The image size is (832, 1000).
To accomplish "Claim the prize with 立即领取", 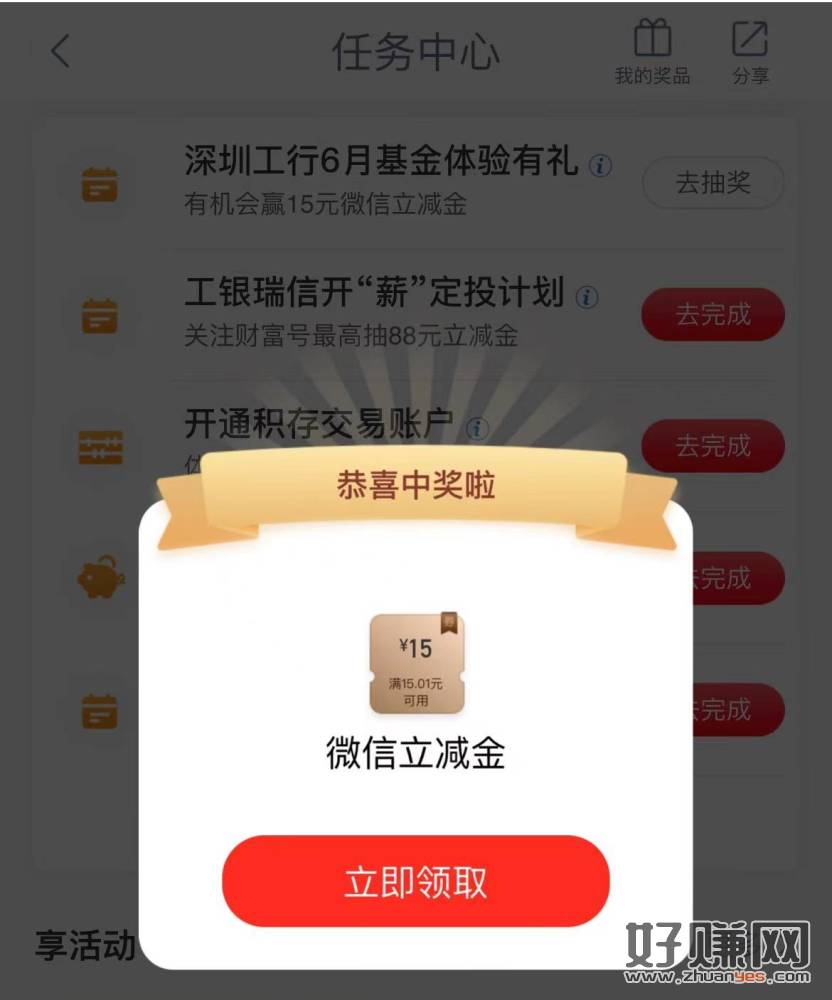I will tap(415, 882).
